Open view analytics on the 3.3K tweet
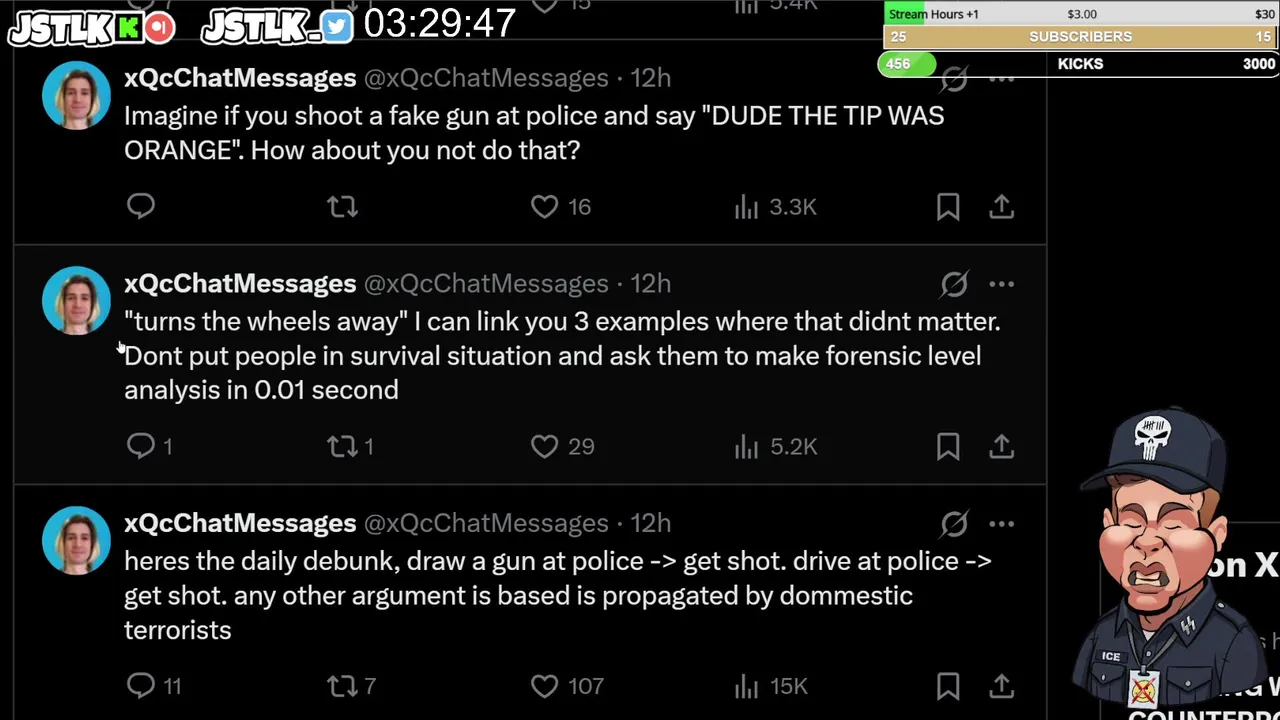The height and width of the screenshot is (720, 1280). (776, 207)
